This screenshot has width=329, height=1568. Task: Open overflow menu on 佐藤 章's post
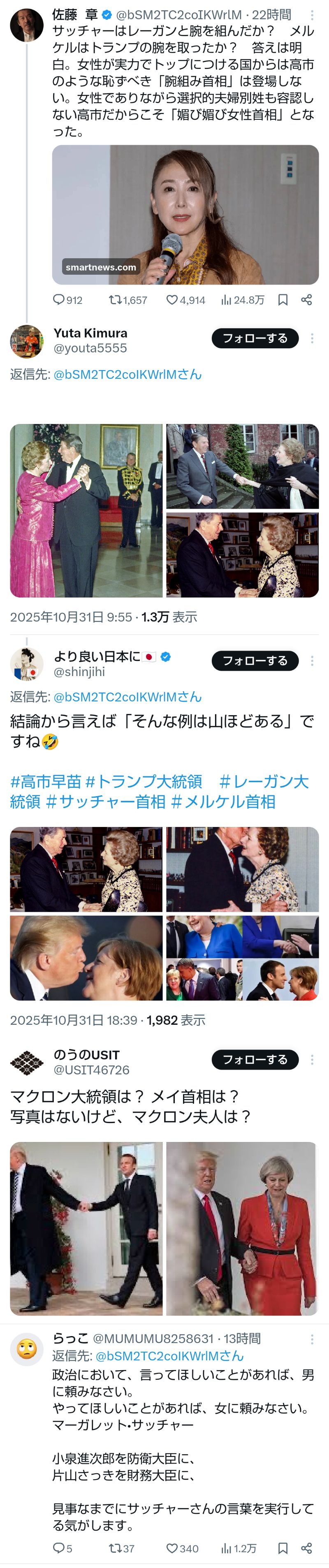pyautogui.click(x=312, y=15)
